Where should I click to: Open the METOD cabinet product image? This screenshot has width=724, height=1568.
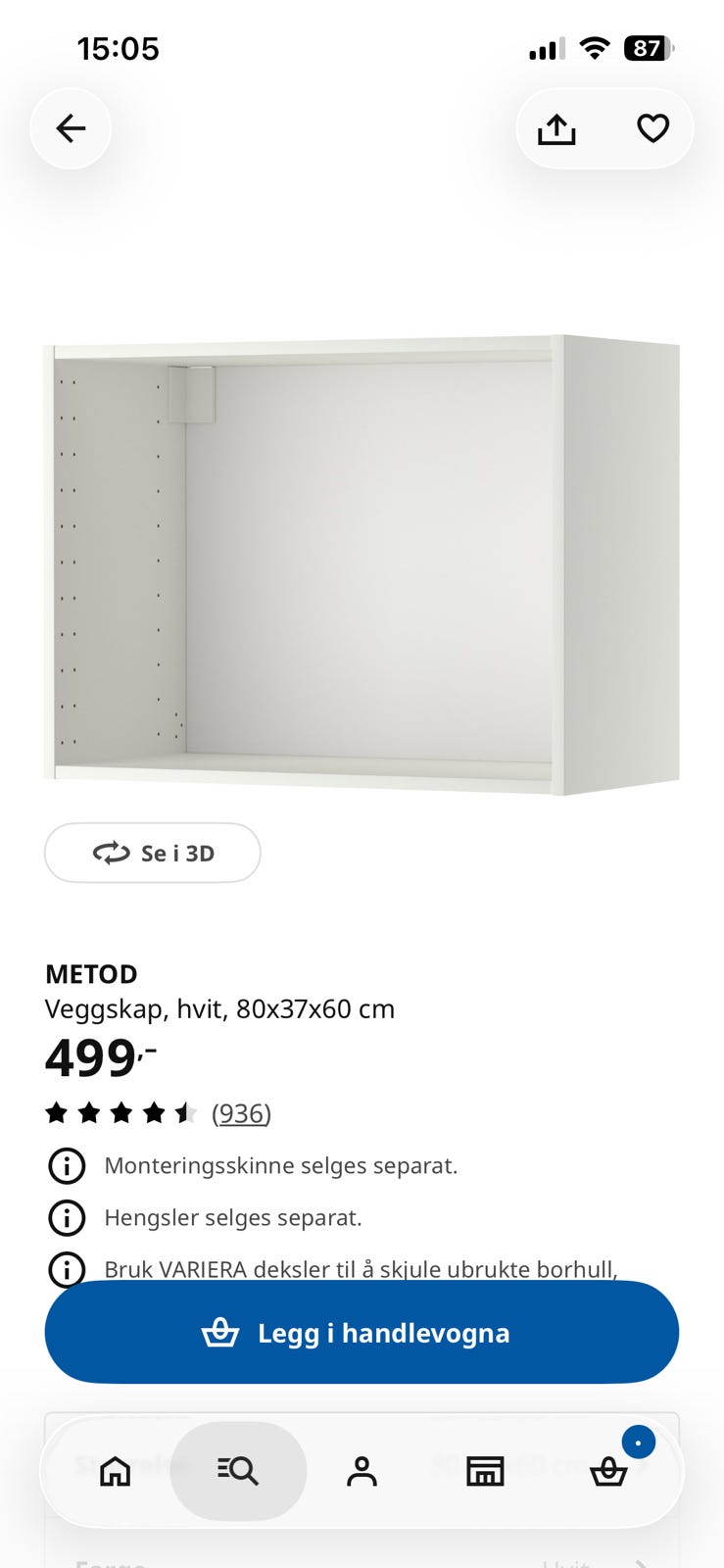[362, 564]
